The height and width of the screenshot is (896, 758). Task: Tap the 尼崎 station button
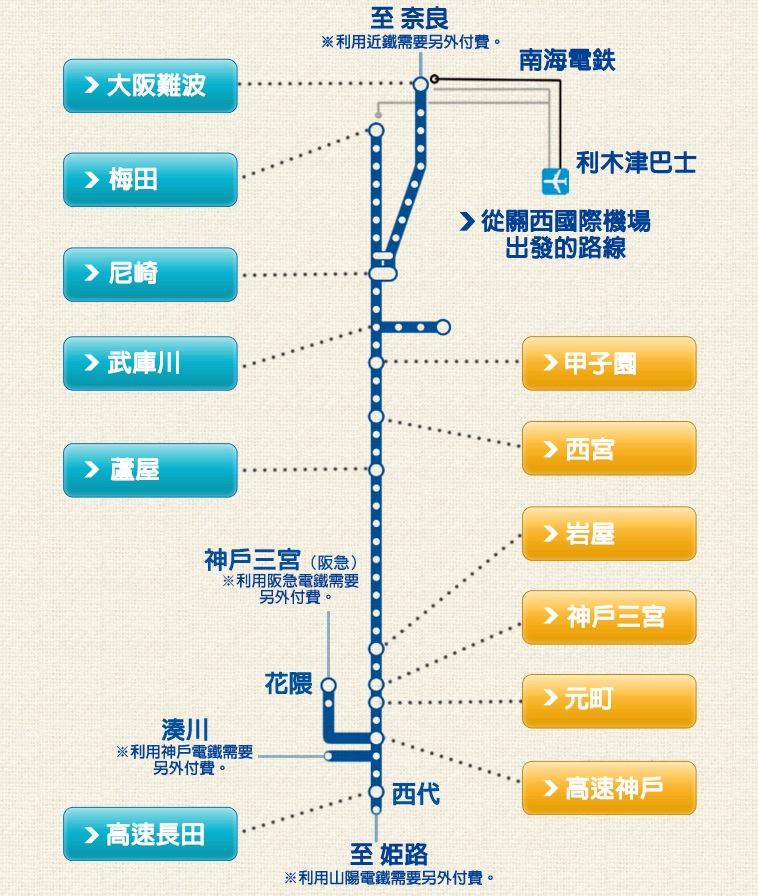click(150, 274)
